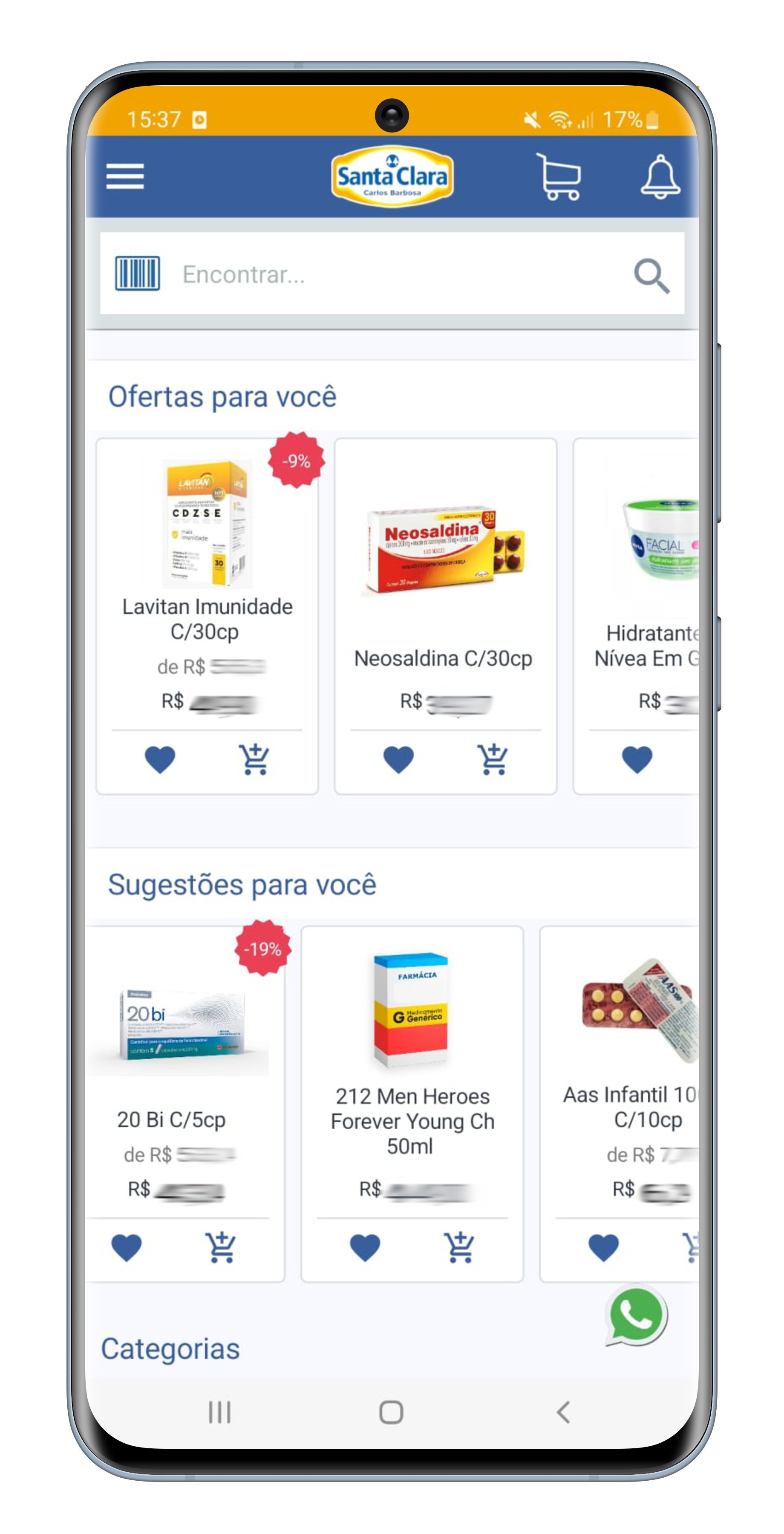Go back with the system back button

(x=563, y=1412)
